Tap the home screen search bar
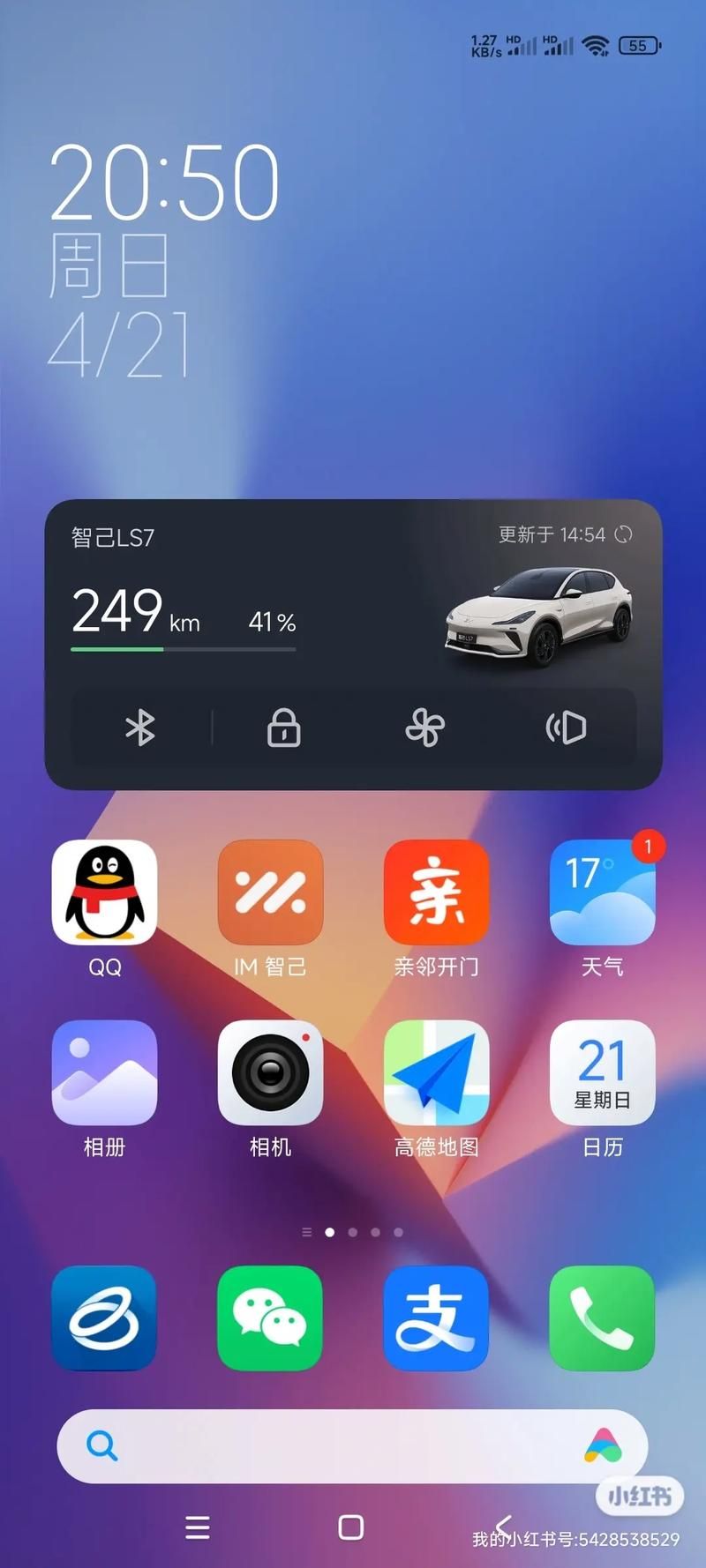 (335, 1446)
